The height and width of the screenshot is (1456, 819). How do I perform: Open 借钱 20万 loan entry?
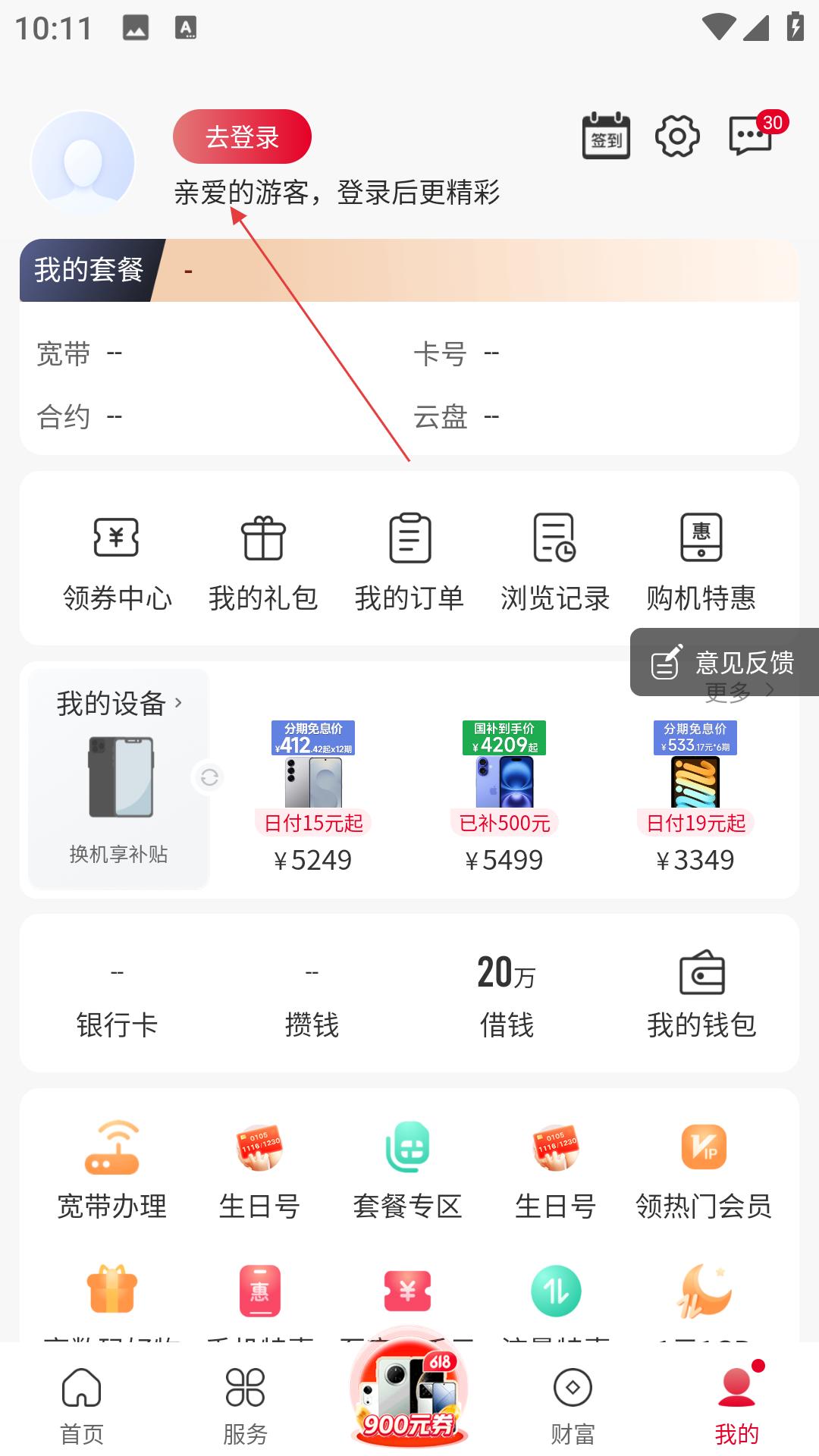[507, 993]
